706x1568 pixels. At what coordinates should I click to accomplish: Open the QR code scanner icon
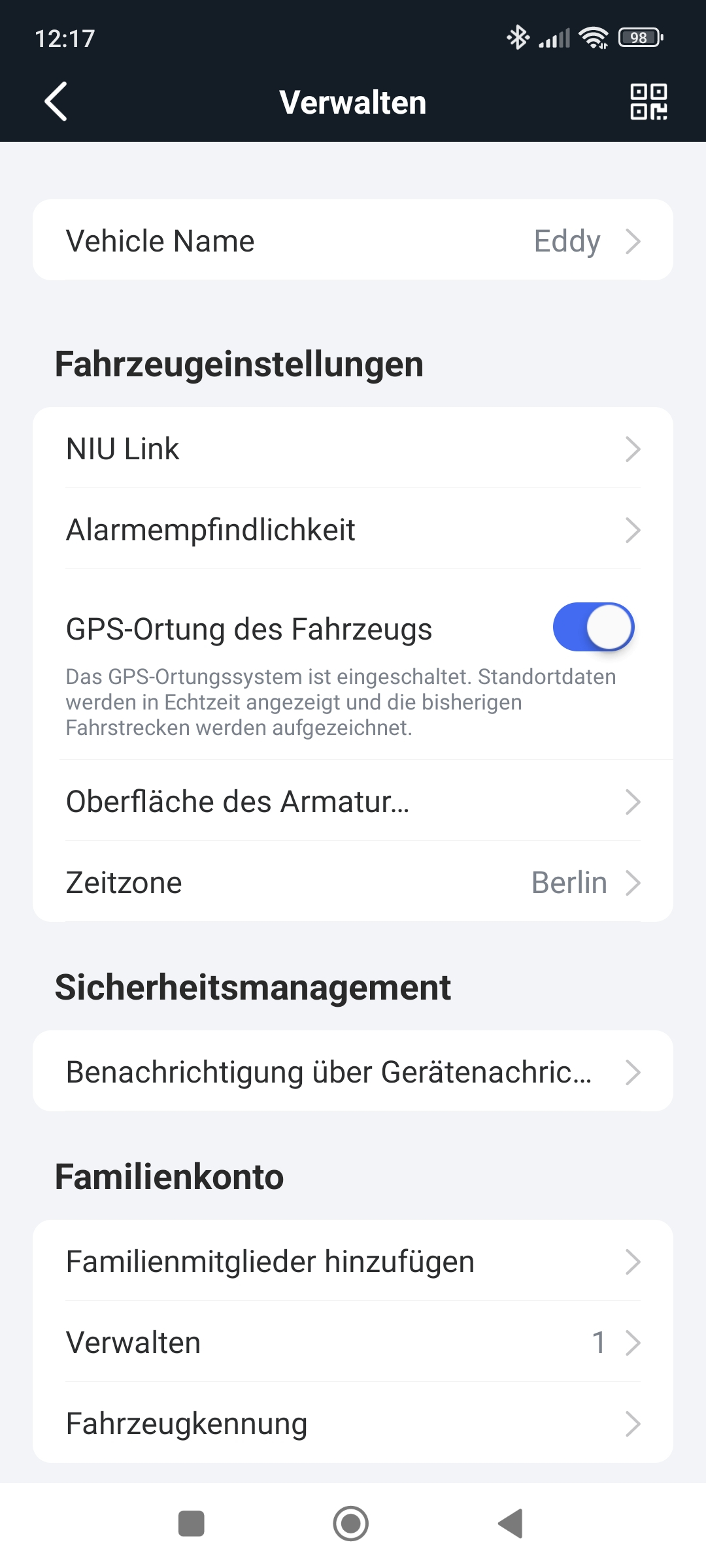click(648, 102)
